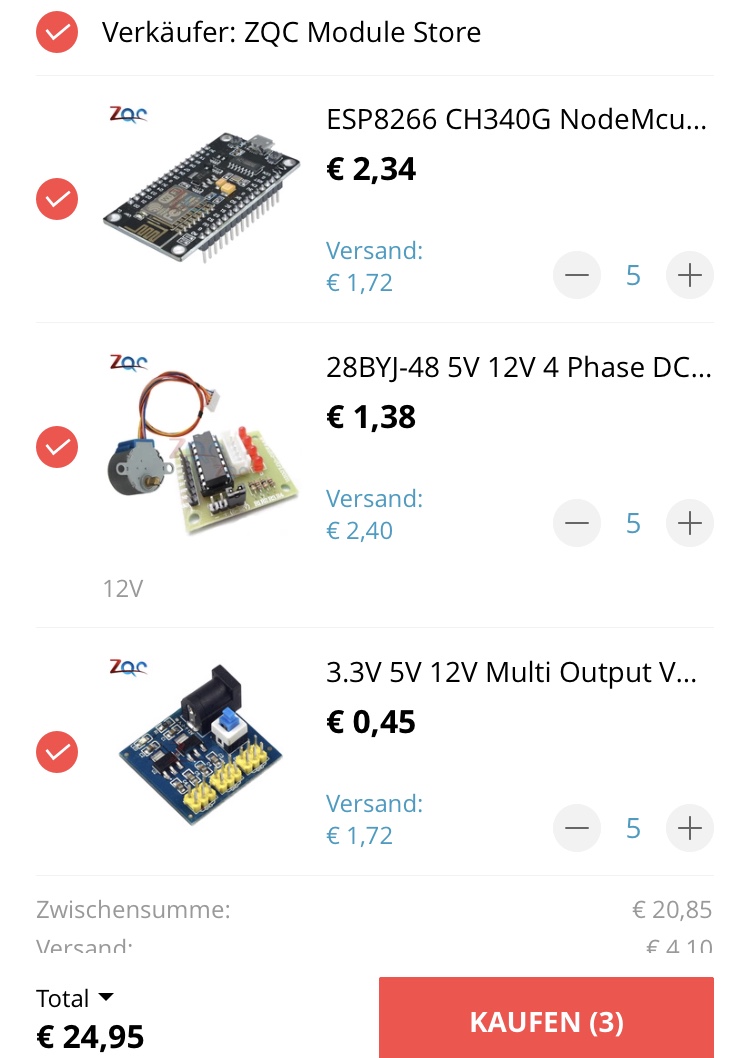This screenshot has width=750, height=1058.
Task: Uncheck the ZQC Module Store seller checkbox
Action: click(x=57, y=32)
